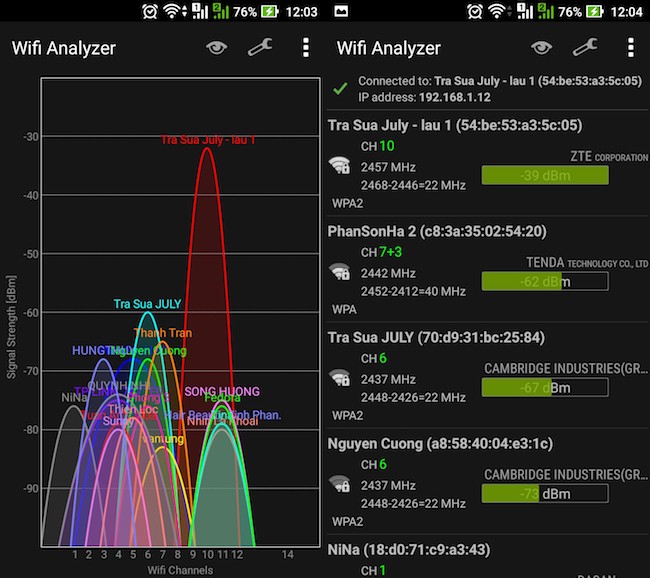This screenshot has width=650, height=578.
Task: Open wrench tools on the channel graph screen
Action: pos(261,48)
